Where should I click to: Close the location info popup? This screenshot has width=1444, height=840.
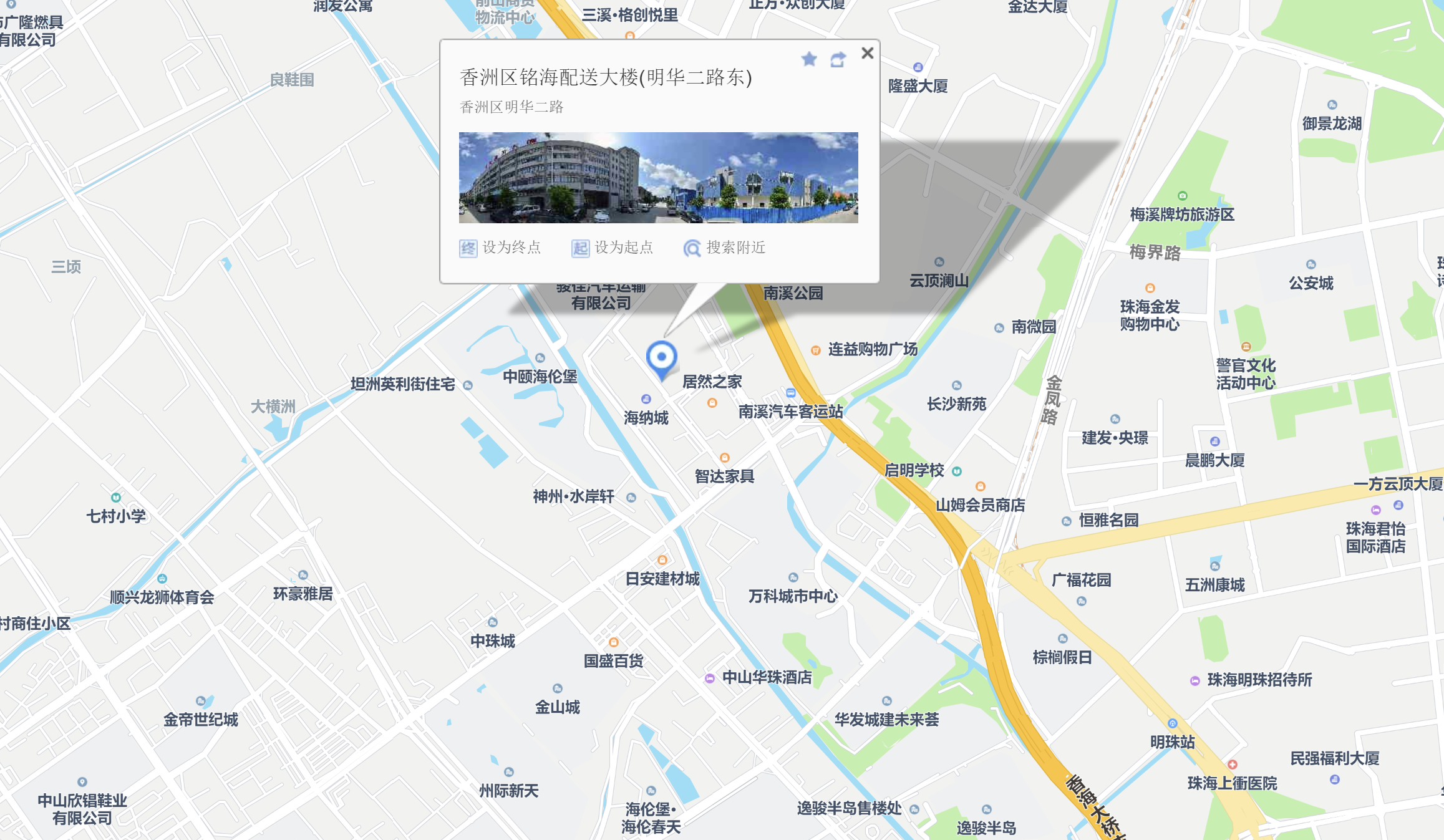867,54
